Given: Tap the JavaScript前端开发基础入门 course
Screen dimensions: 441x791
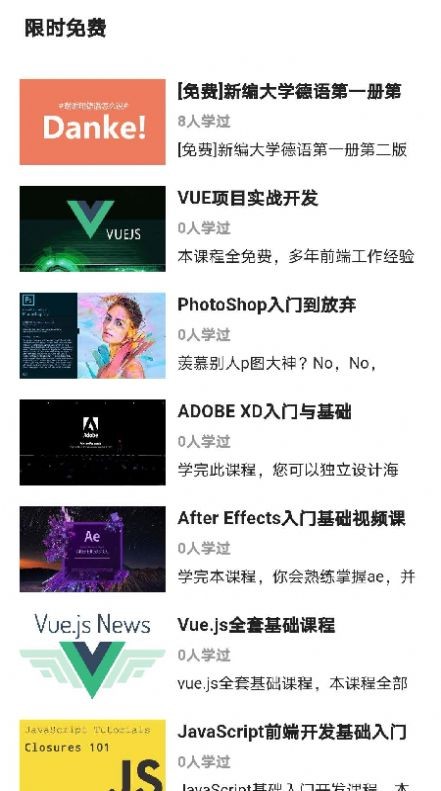Looking at the screenshot, I should pyautogui.click(x=220, y=752).
